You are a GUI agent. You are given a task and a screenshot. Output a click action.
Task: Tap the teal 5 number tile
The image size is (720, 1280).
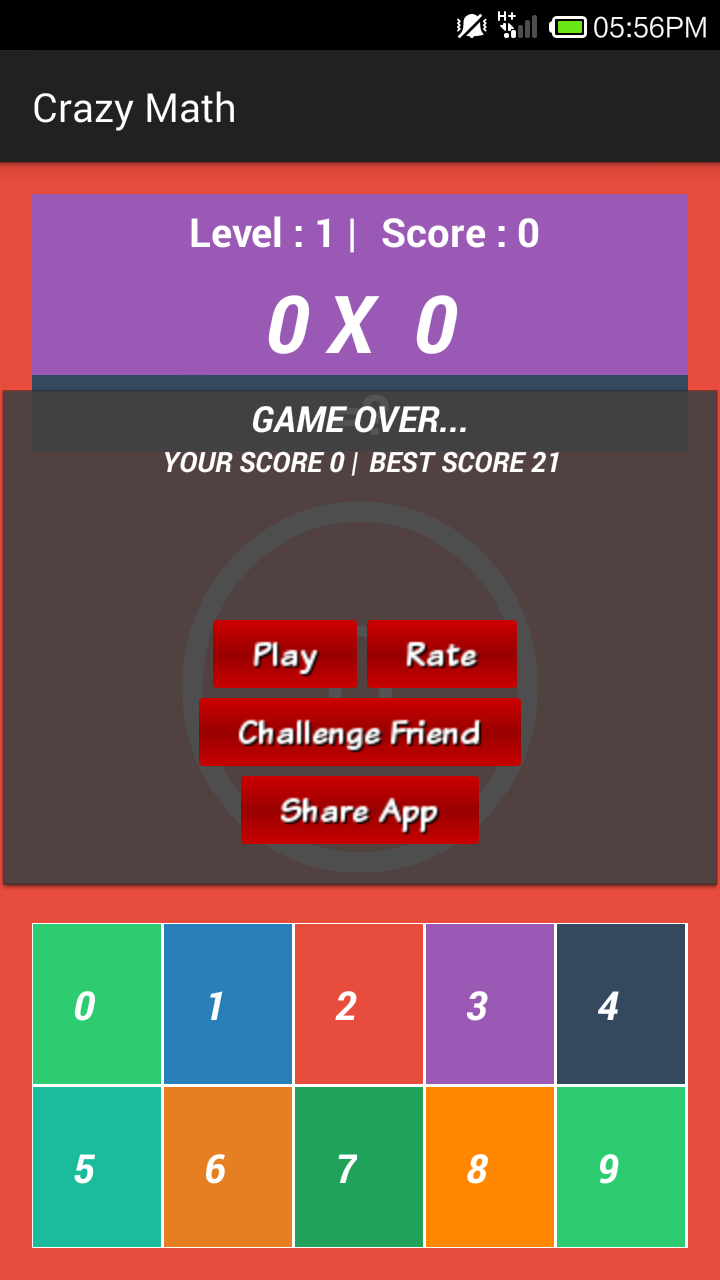[x=97, y=1167]
